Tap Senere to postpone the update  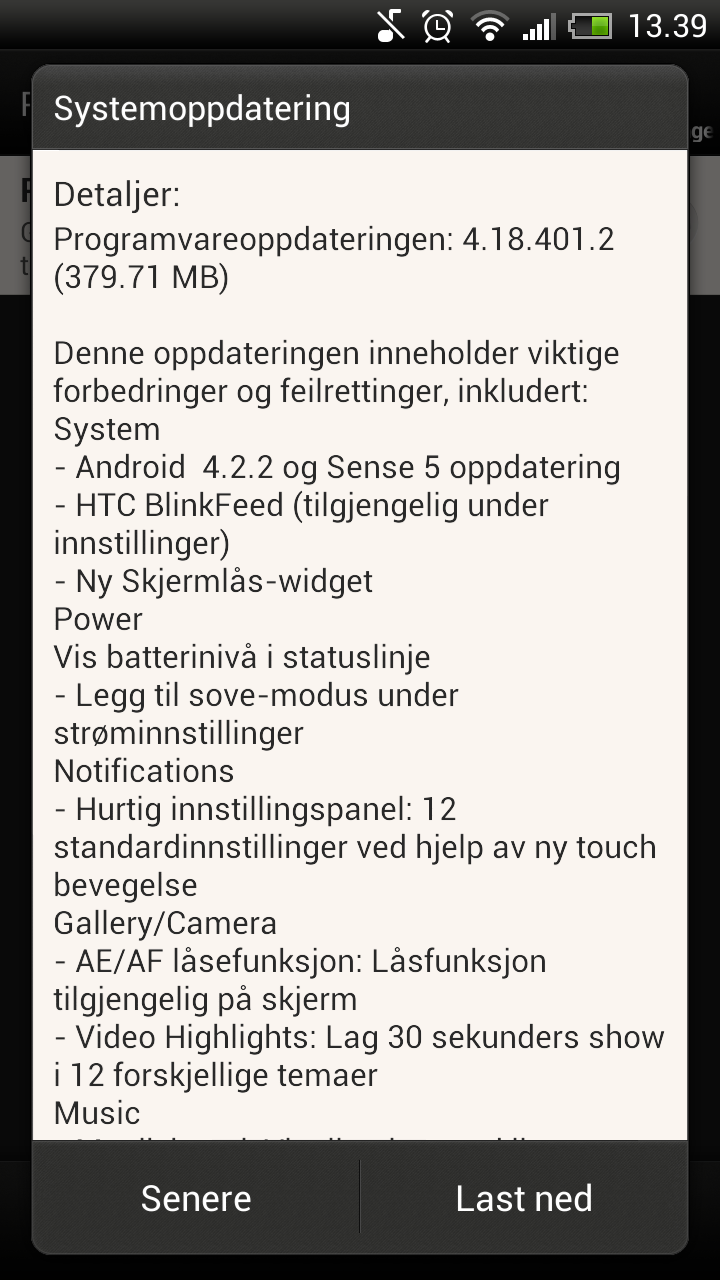(x=196, y=1198)
